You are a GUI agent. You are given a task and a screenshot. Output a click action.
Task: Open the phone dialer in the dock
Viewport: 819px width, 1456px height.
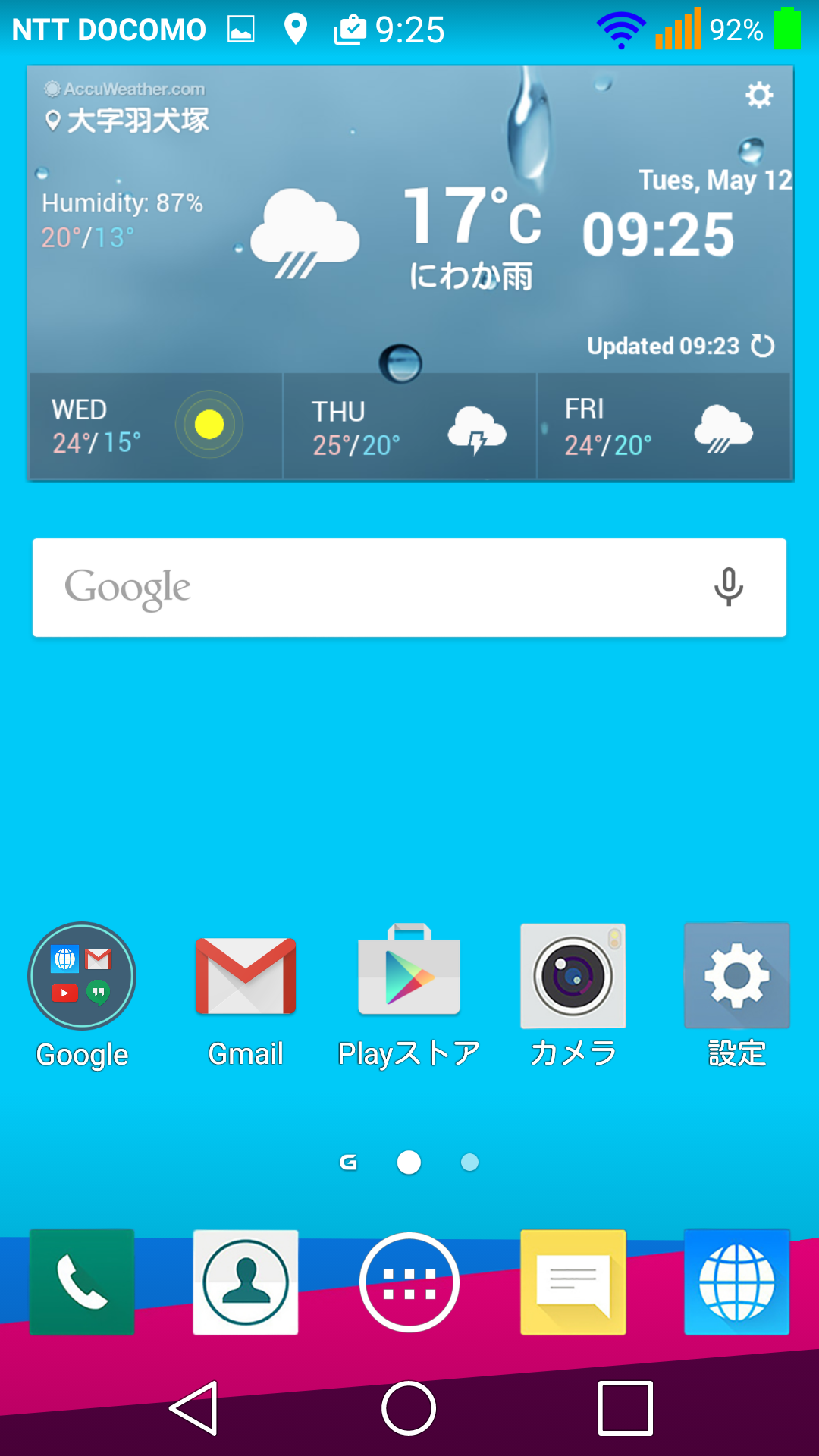[x=82, y=1282]
